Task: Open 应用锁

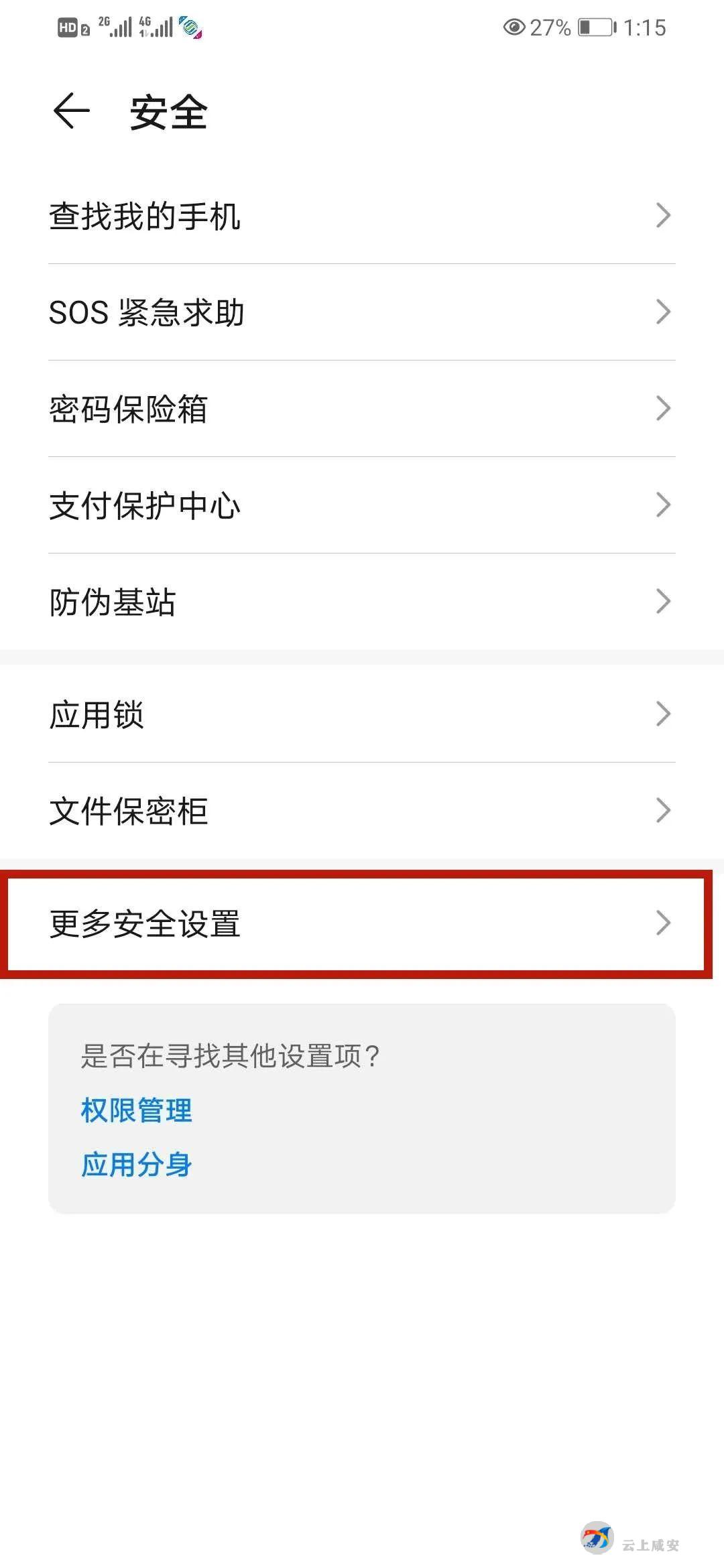Action: (362, 714)
